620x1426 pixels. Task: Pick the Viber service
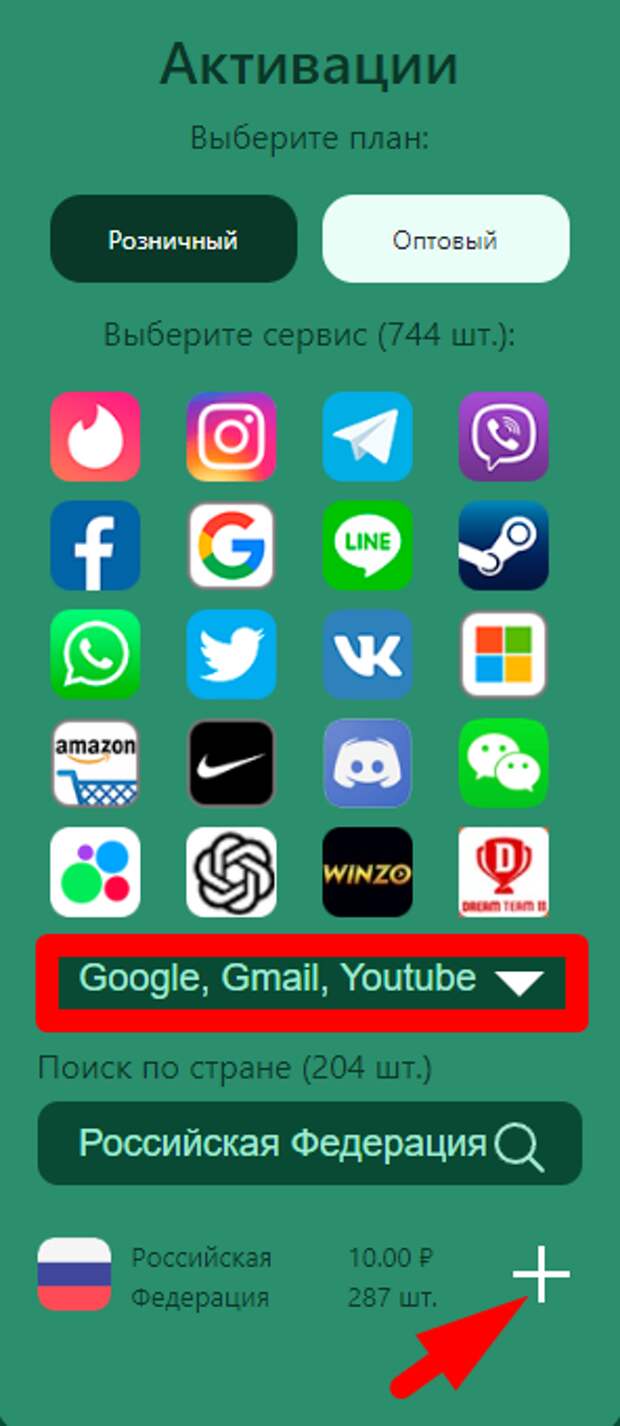[503, 437]
